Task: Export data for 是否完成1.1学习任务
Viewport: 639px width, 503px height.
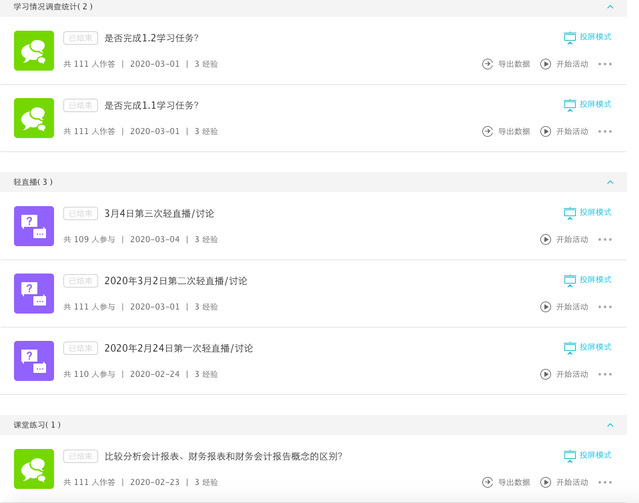Action: (506, 131)
